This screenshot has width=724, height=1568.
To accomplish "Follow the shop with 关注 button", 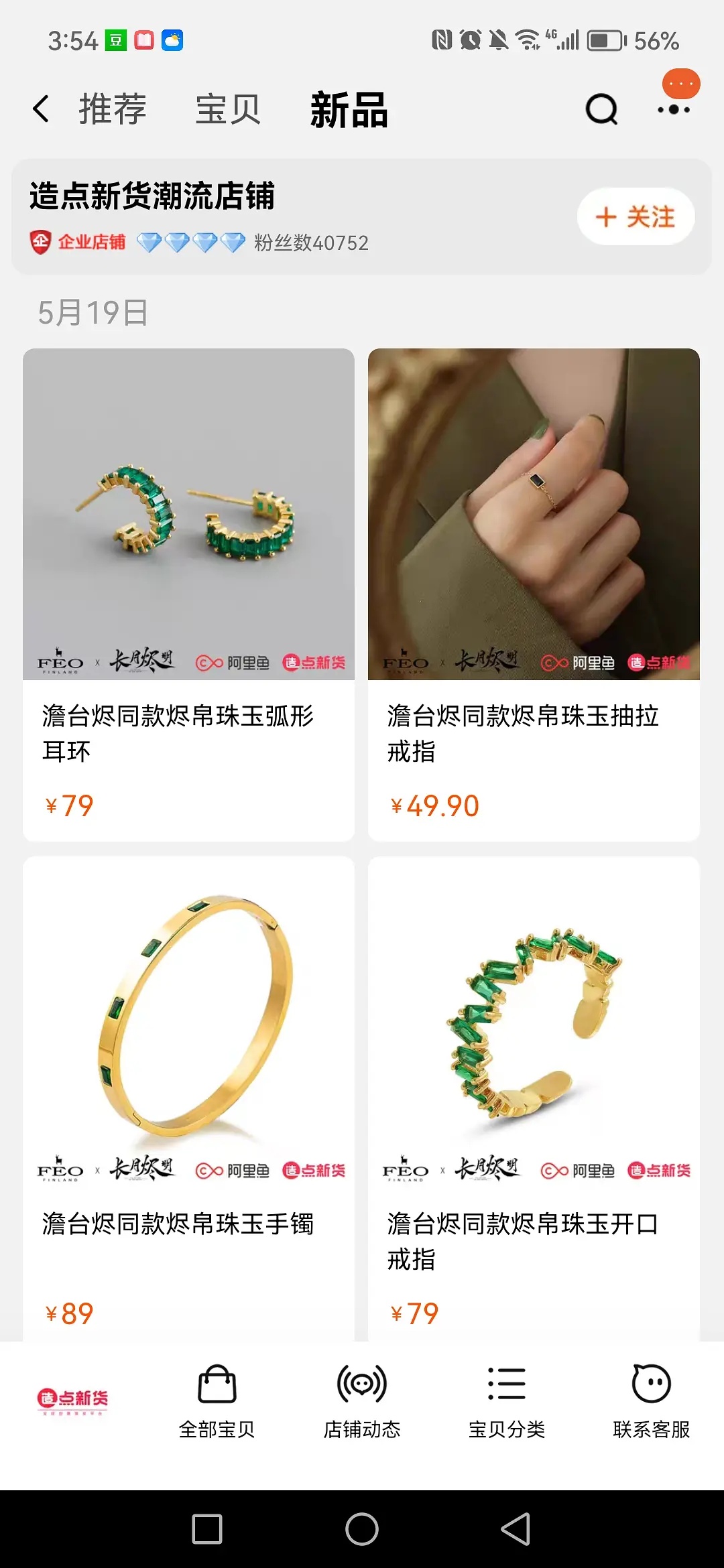I will (x=636, y=216).
